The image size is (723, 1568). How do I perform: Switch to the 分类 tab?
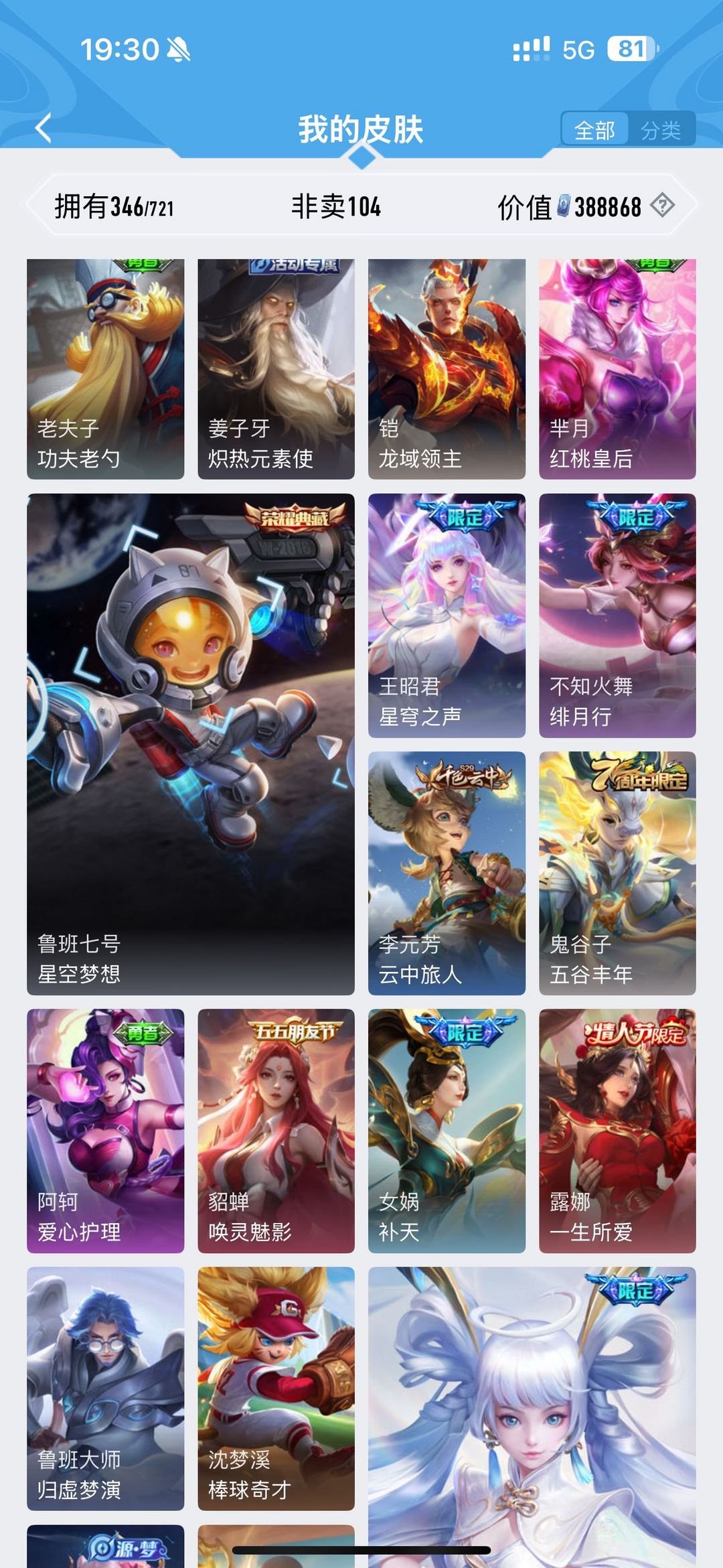pyautogui.click(x=661, y=130)
